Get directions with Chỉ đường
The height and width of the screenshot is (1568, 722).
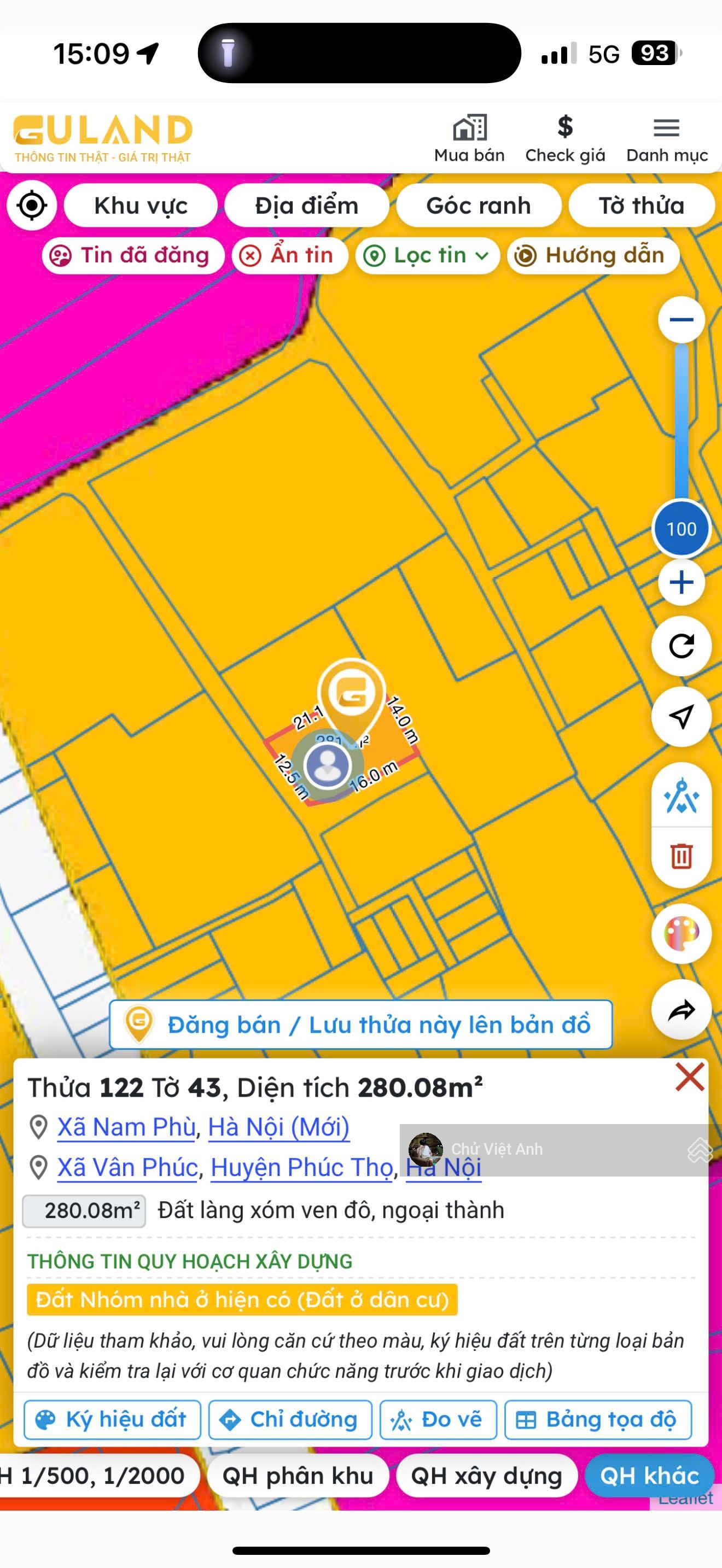tap(290, 1419)
